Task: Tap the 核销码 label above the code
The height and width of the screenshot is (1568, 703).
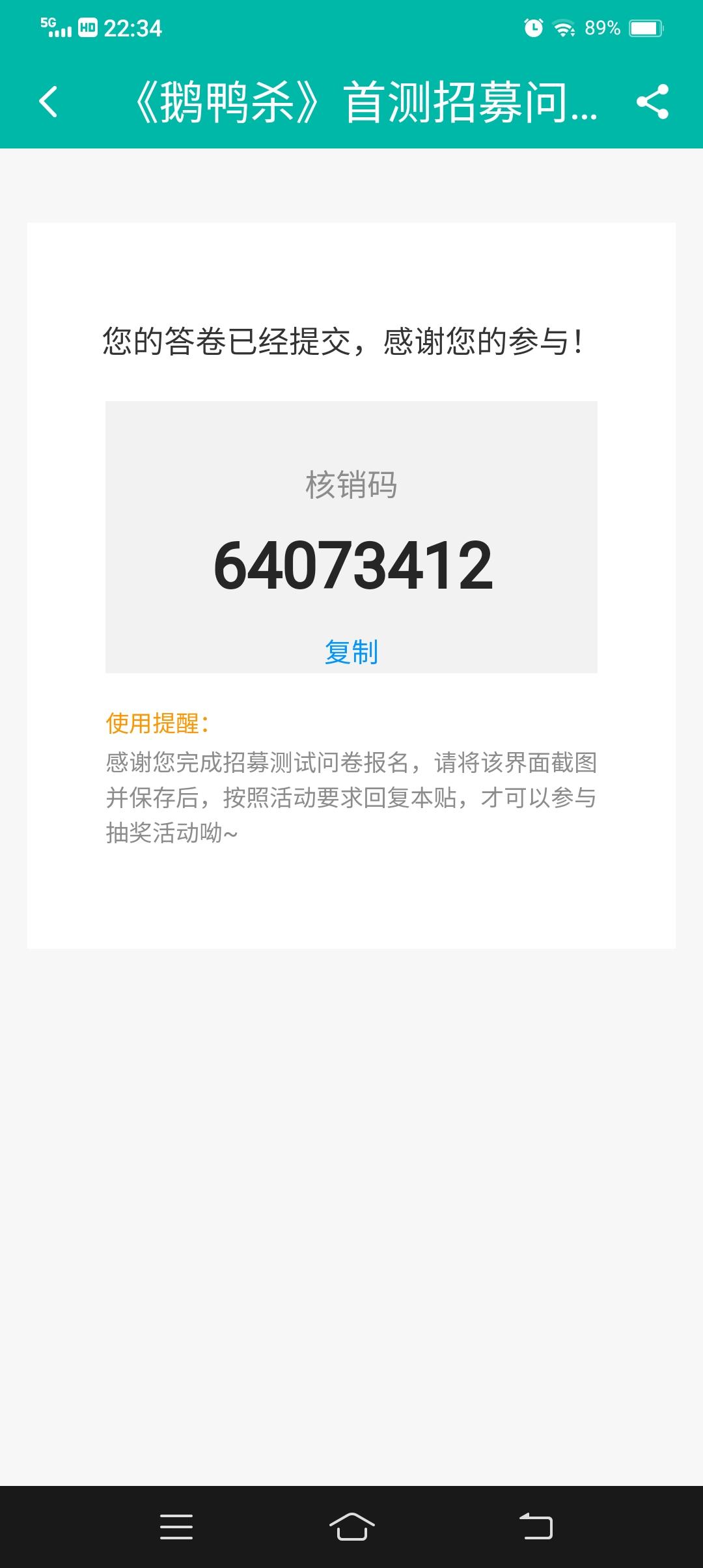Action: (x=351, y=485)
